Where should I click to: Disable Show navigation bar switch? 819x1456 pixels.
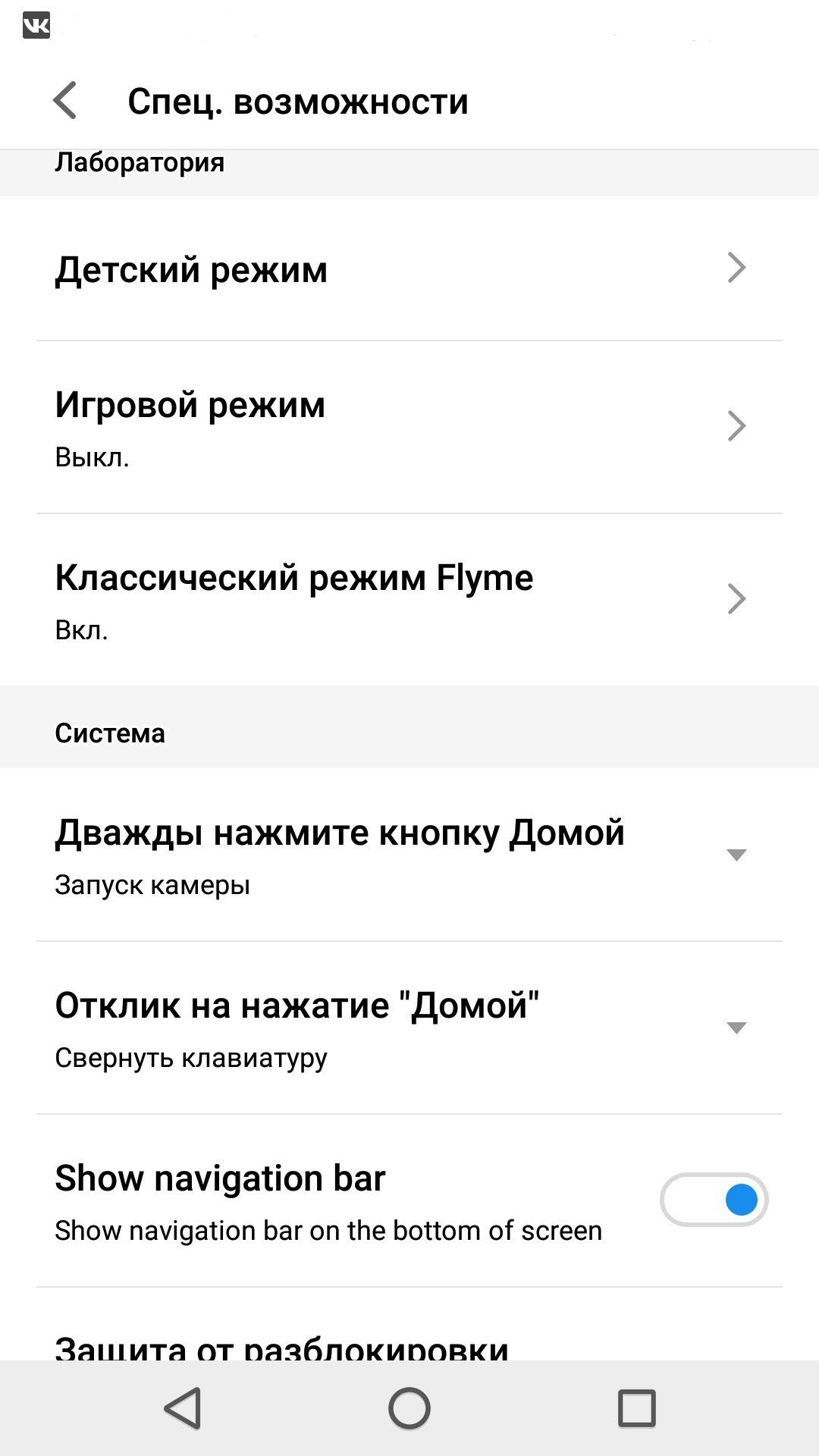(x=714, y=1200)
